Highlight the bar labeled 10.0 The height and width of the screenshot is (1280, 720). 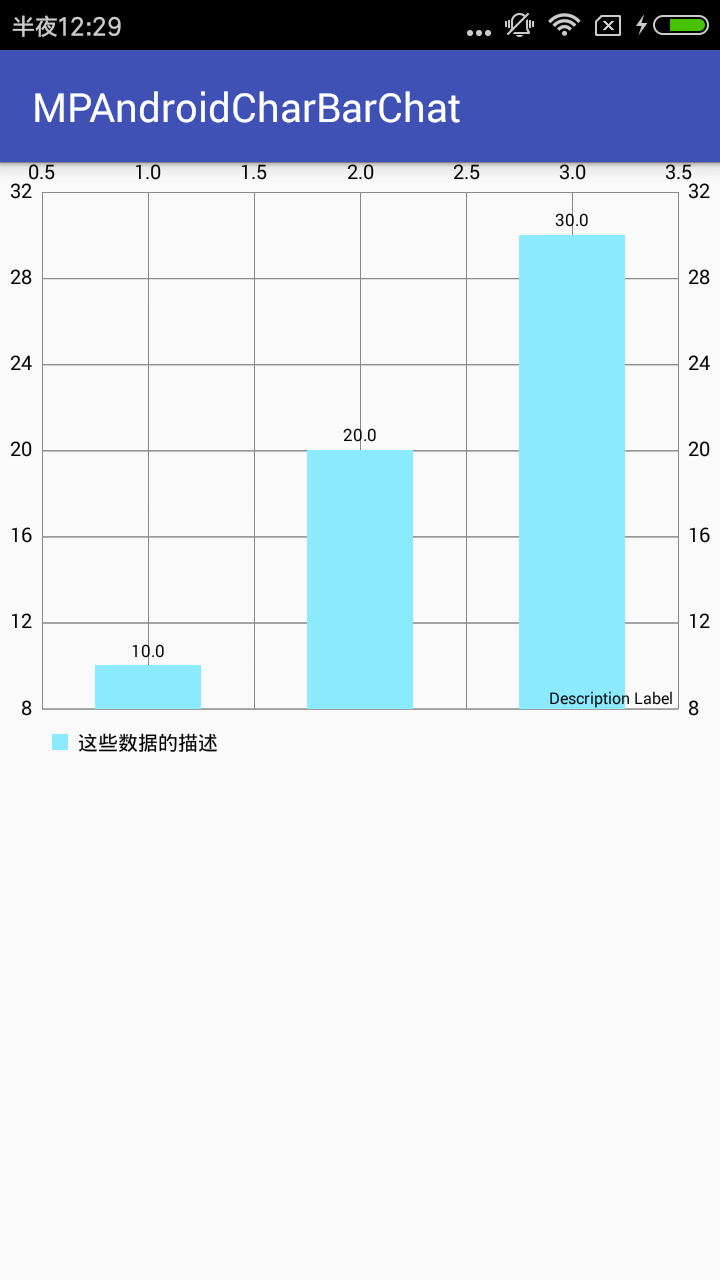[x=148, y=687]
